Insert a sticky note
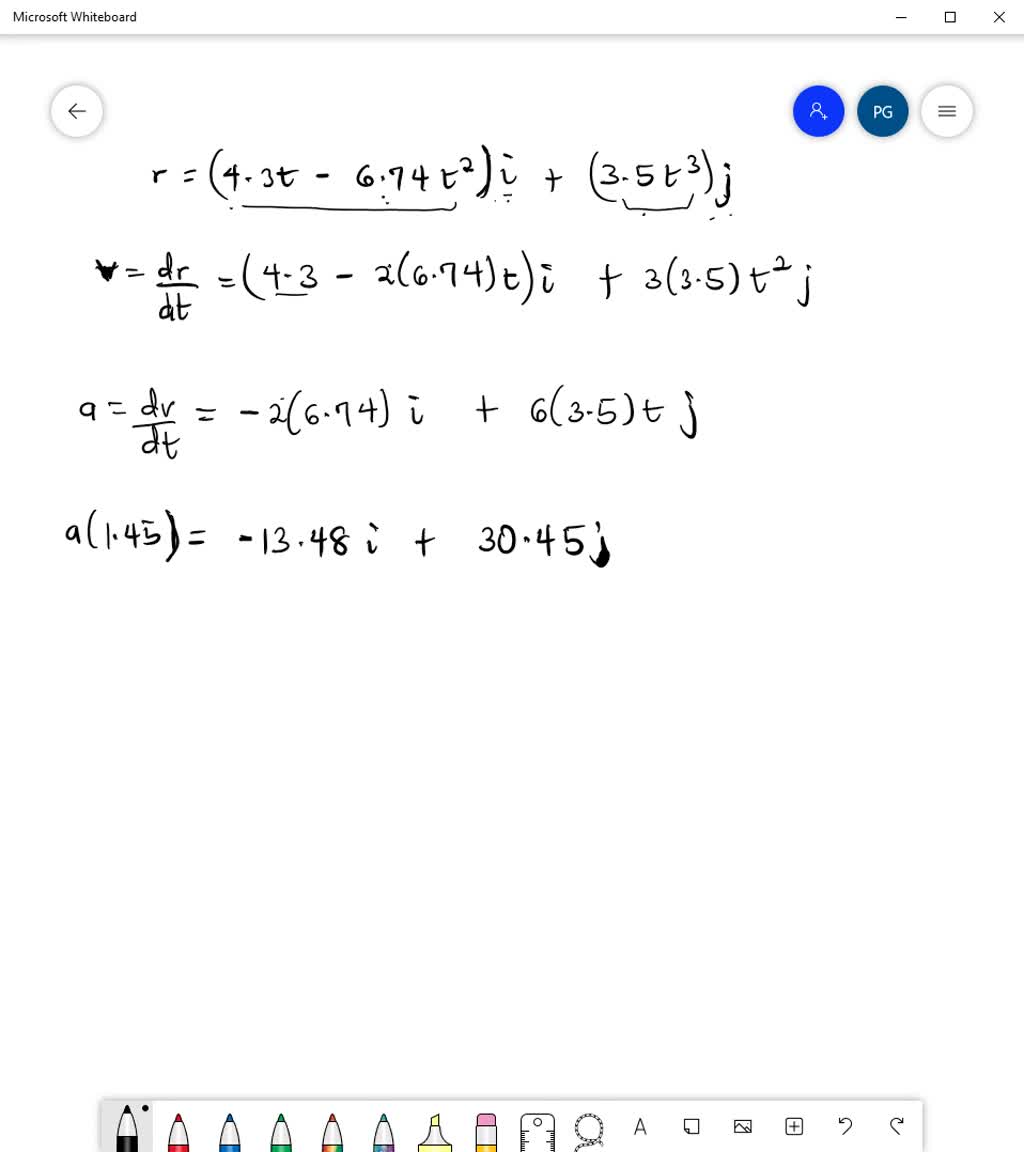 pyautogui.click(x=691, y=1127)
